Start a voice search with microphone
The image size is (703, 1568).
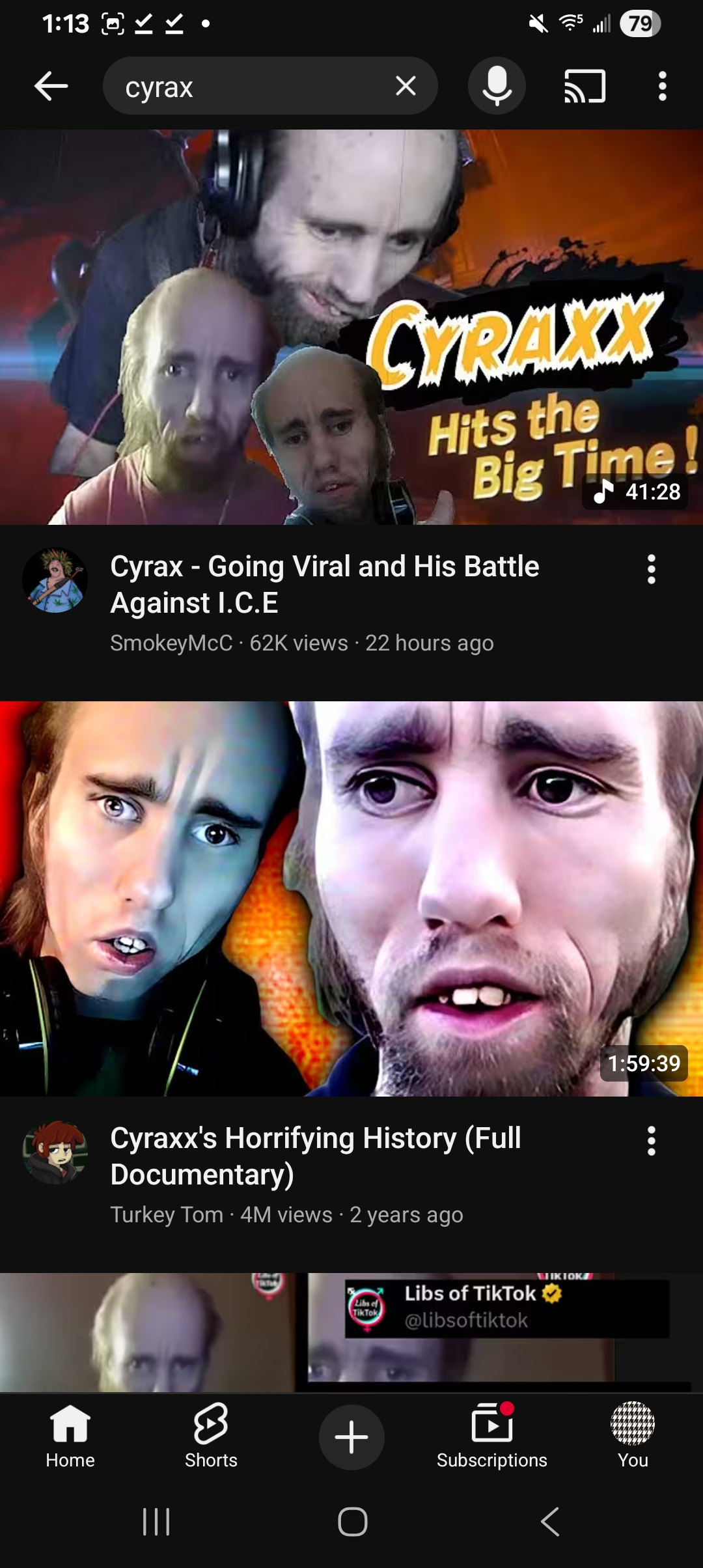(x=497, y=86)
